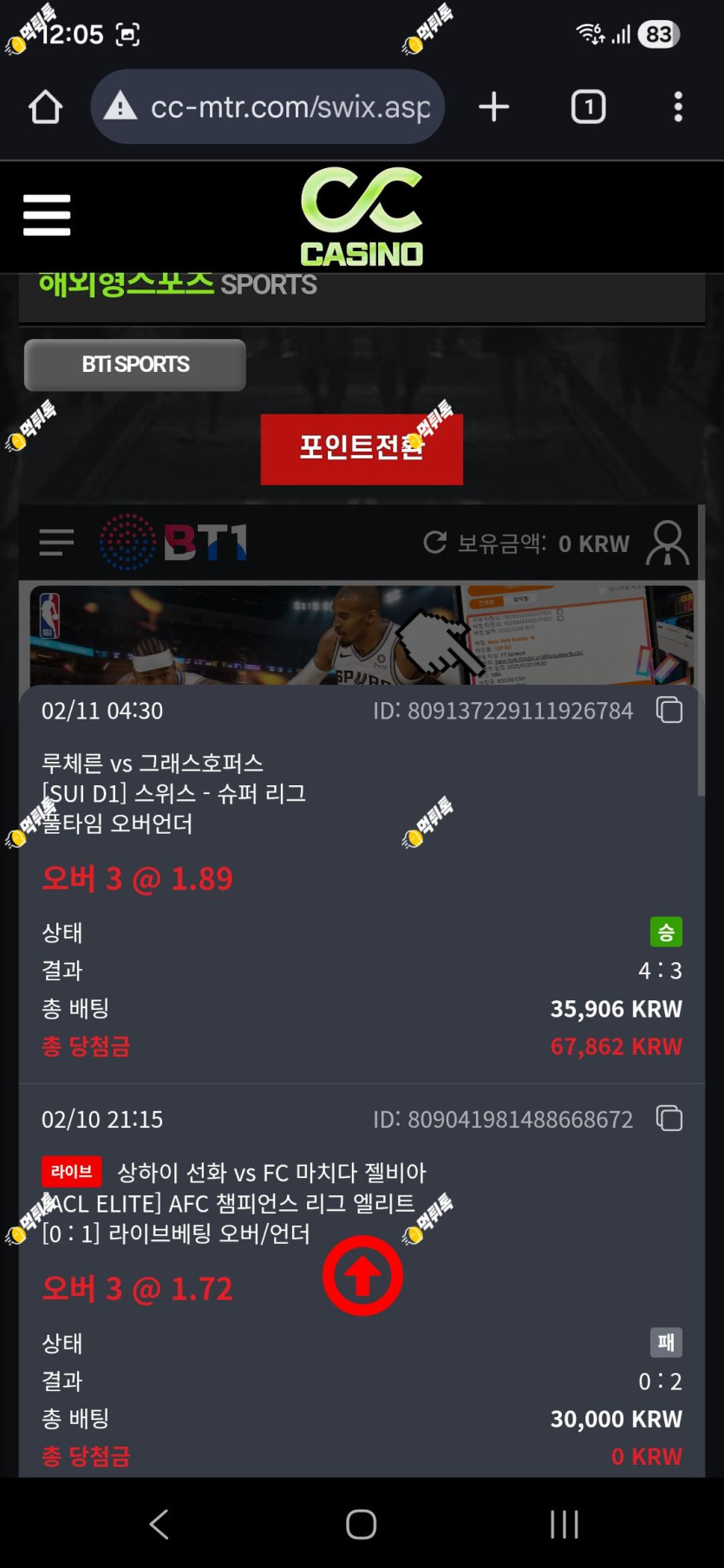Go to the browser home page
Image resolution: width=724 pixels, height=1568 pixels.
point(45,107)
